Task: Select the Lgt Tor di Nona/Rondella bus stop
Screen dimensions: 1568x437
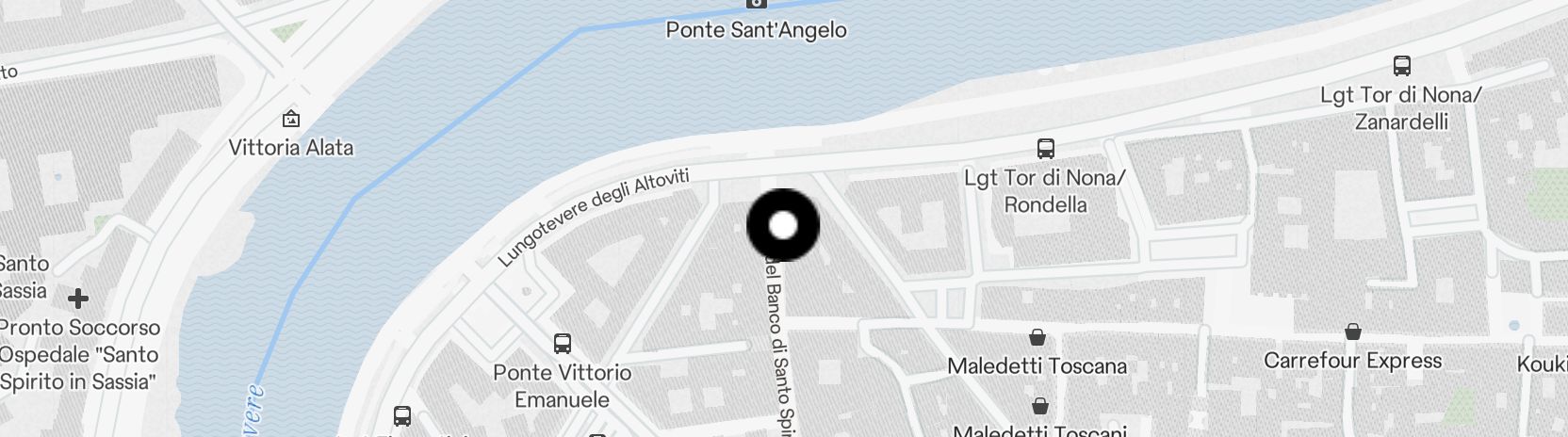Action: point(1045,149)
